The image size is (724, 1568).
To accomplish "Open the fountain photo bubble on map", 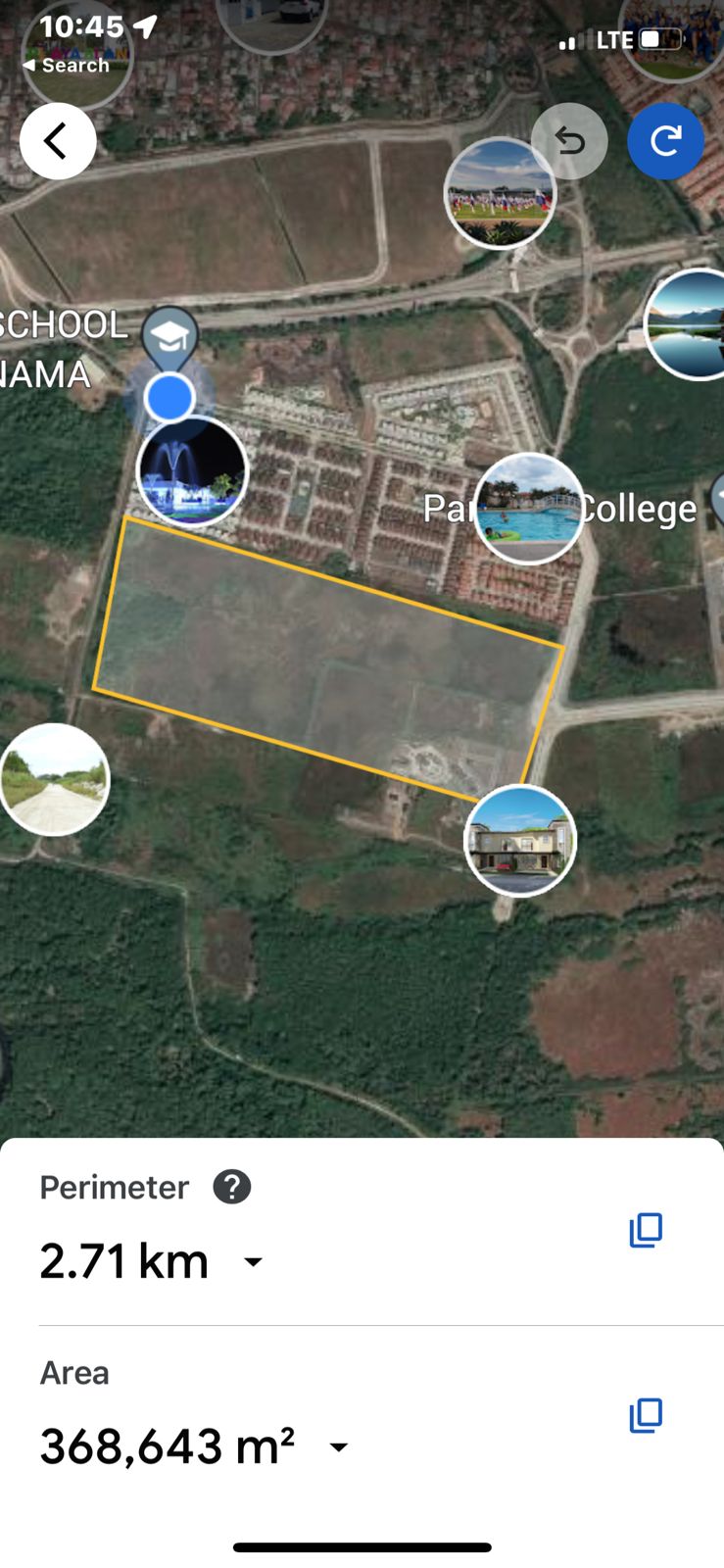I will 193,471.
